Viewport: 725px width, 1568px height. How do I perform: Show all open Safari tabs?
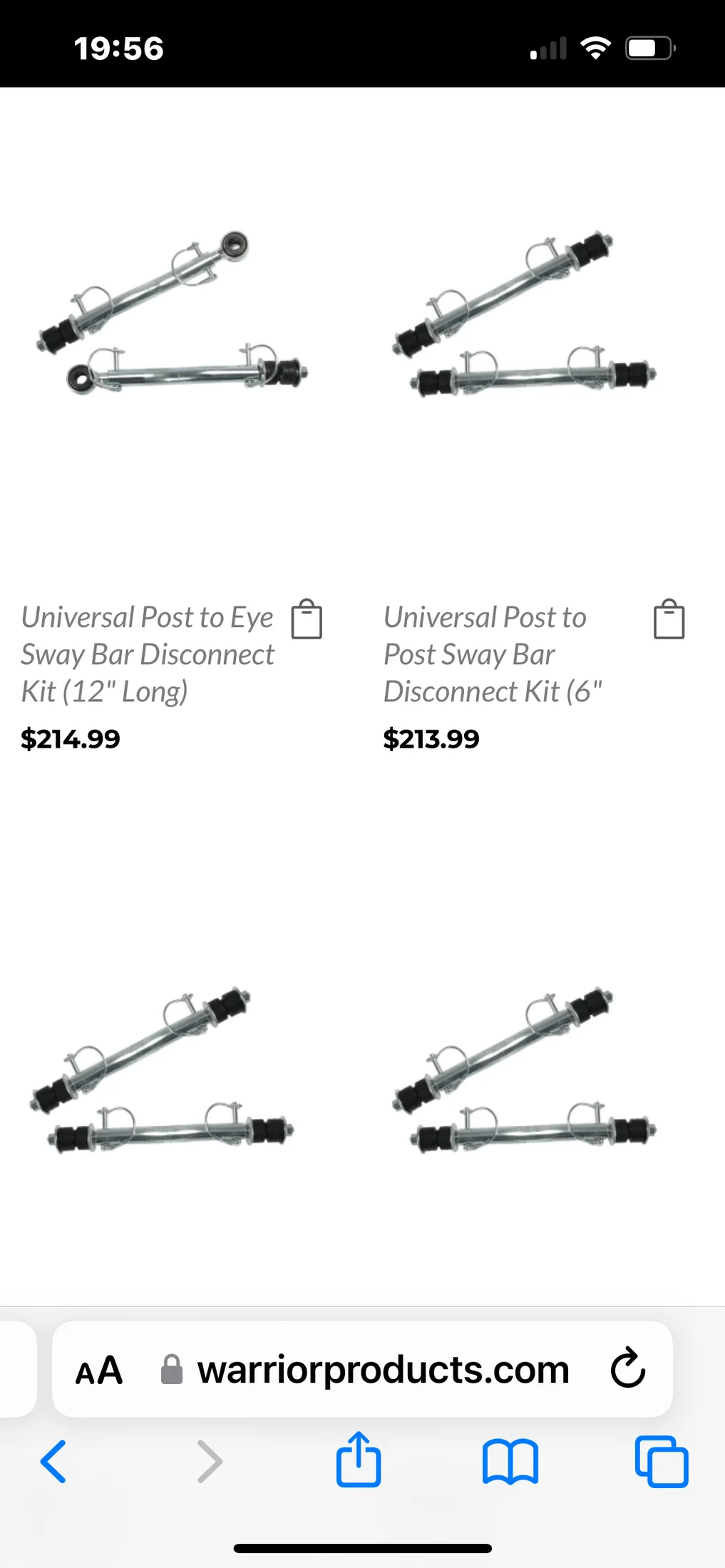tap(661, 1461)
